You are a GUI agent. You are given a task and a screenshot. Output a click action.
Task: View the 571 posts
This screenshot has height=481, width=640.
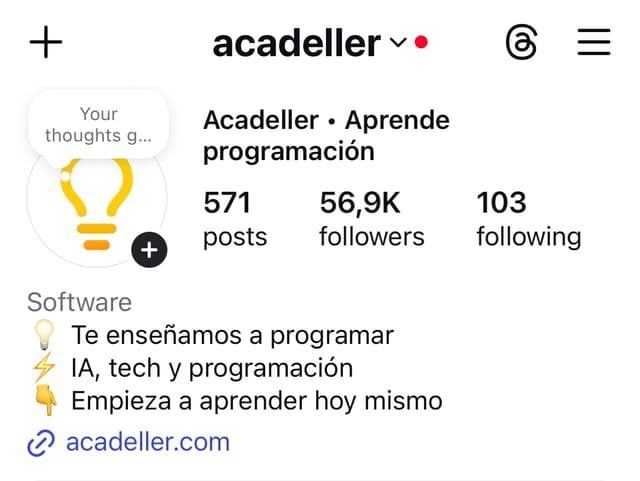tap(235, 219)
